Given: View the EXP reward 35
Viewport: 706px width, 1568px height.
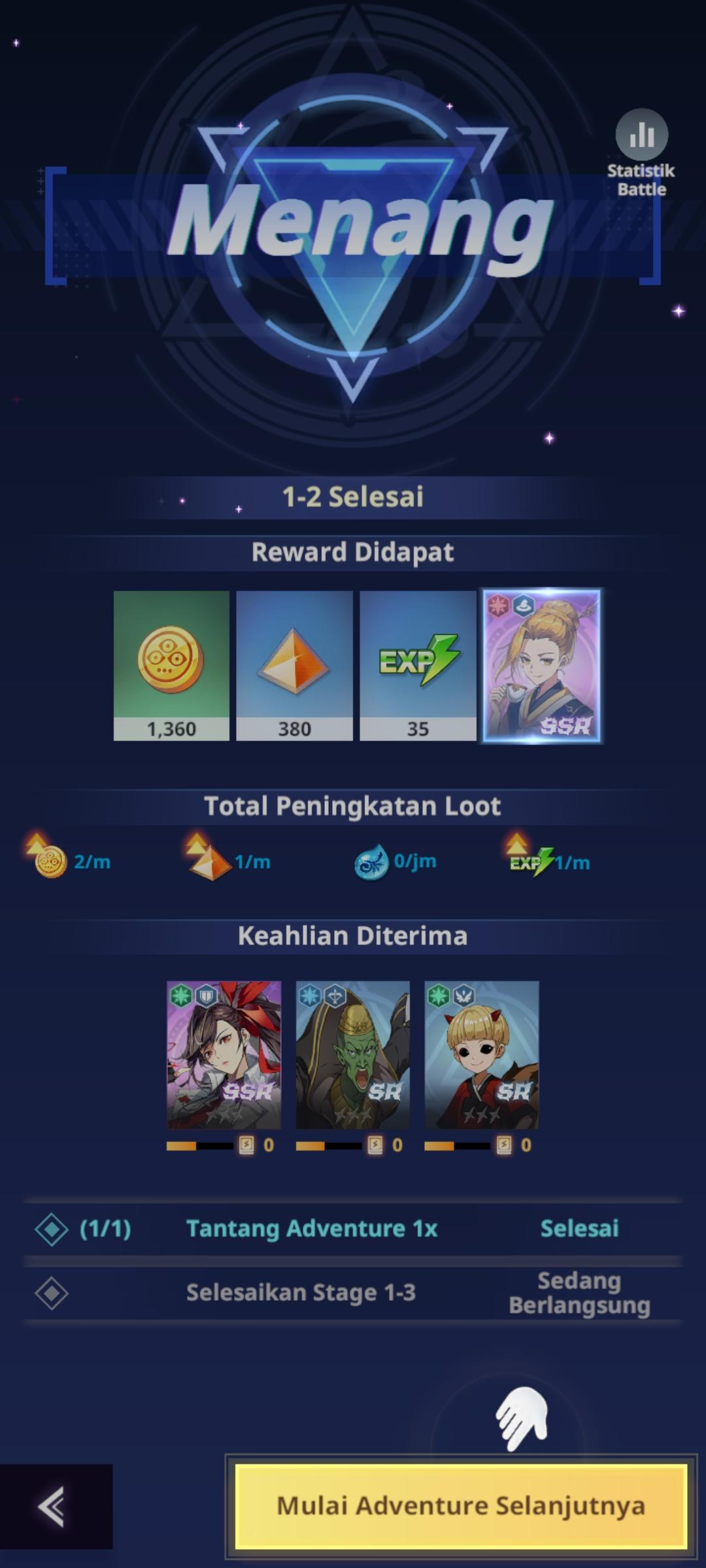Looking at the screenshot, I should coord(418,665).
